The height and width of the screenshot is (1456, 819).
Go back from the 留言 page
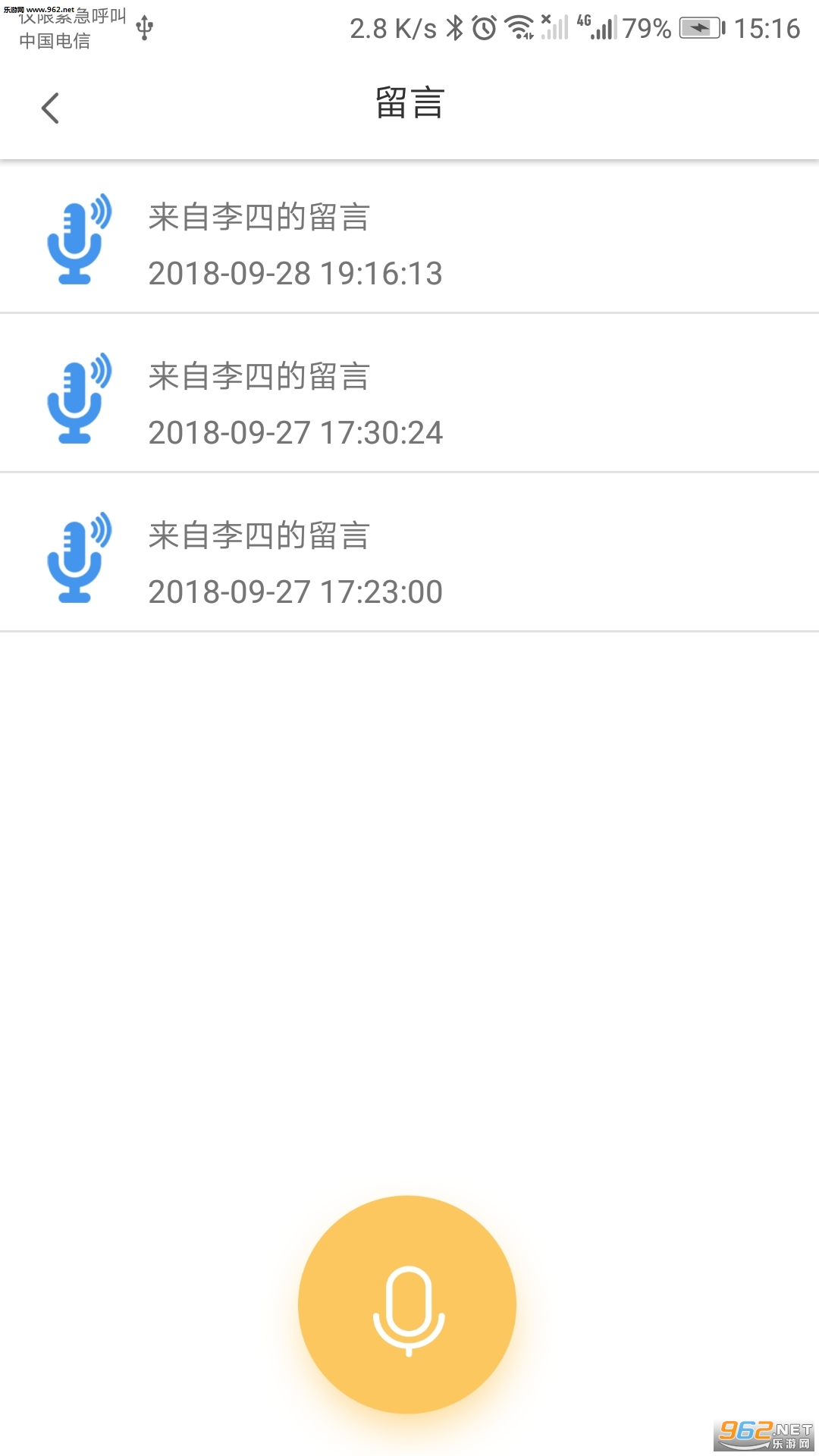point(50,108)
